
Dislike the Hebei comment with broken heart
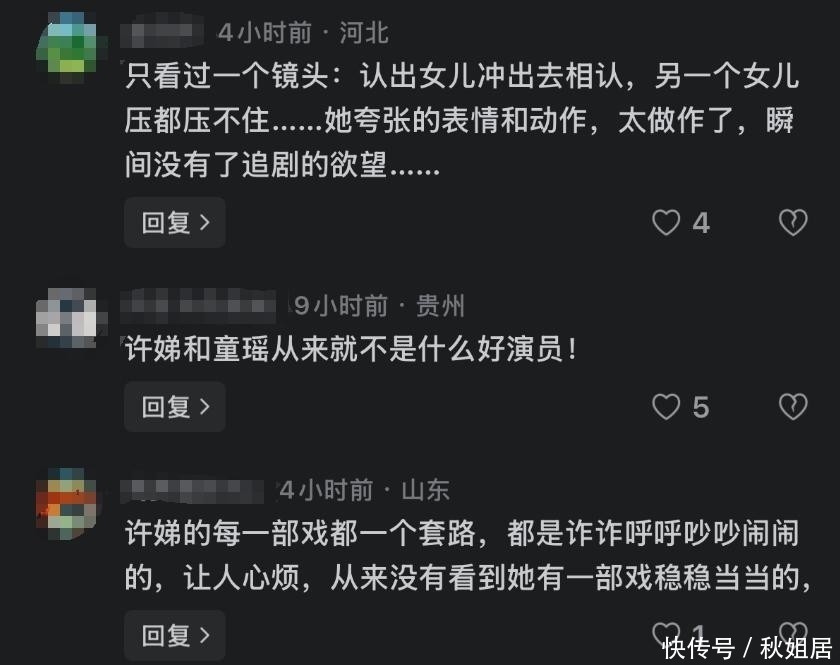(x=793, y=222)
